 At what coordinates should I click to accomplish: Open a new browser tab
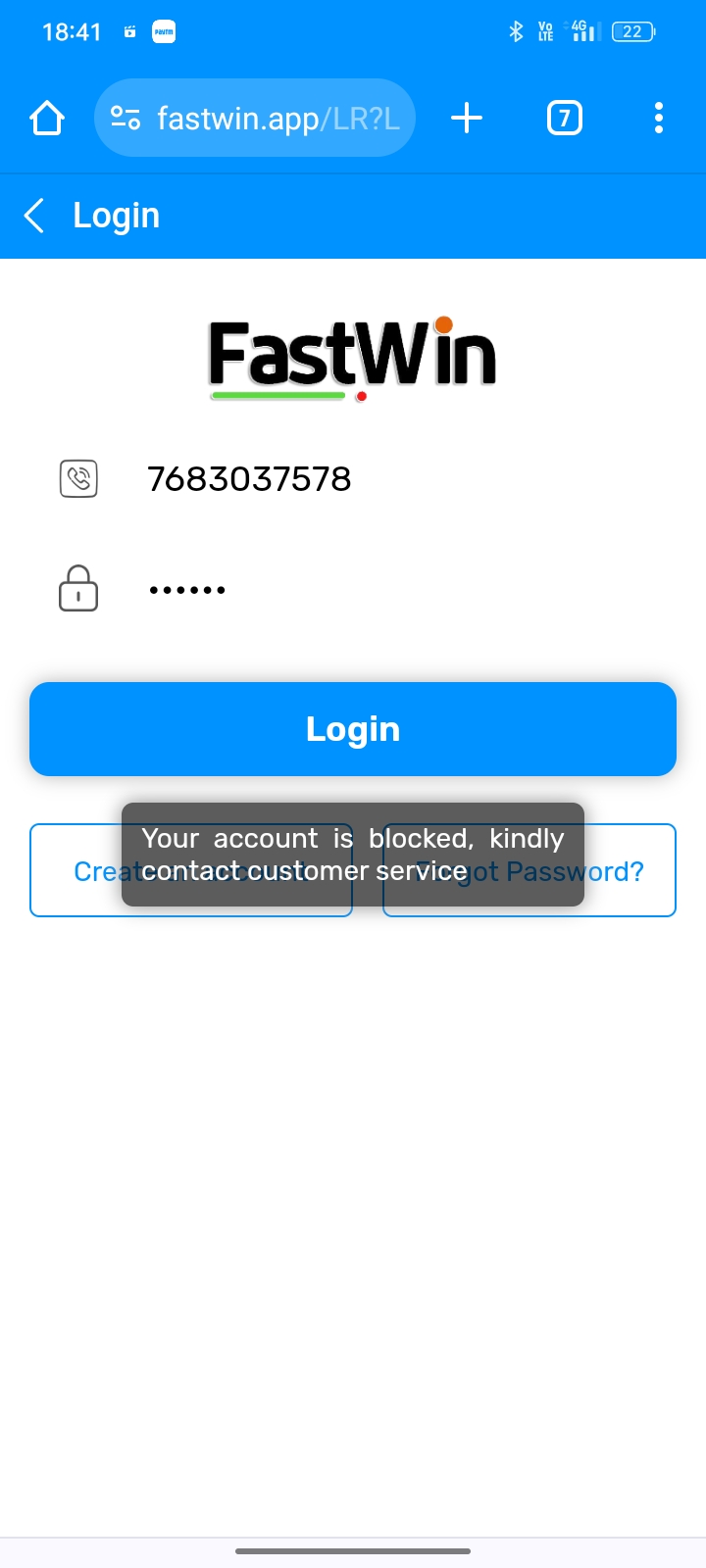click(x=467, y=119)
